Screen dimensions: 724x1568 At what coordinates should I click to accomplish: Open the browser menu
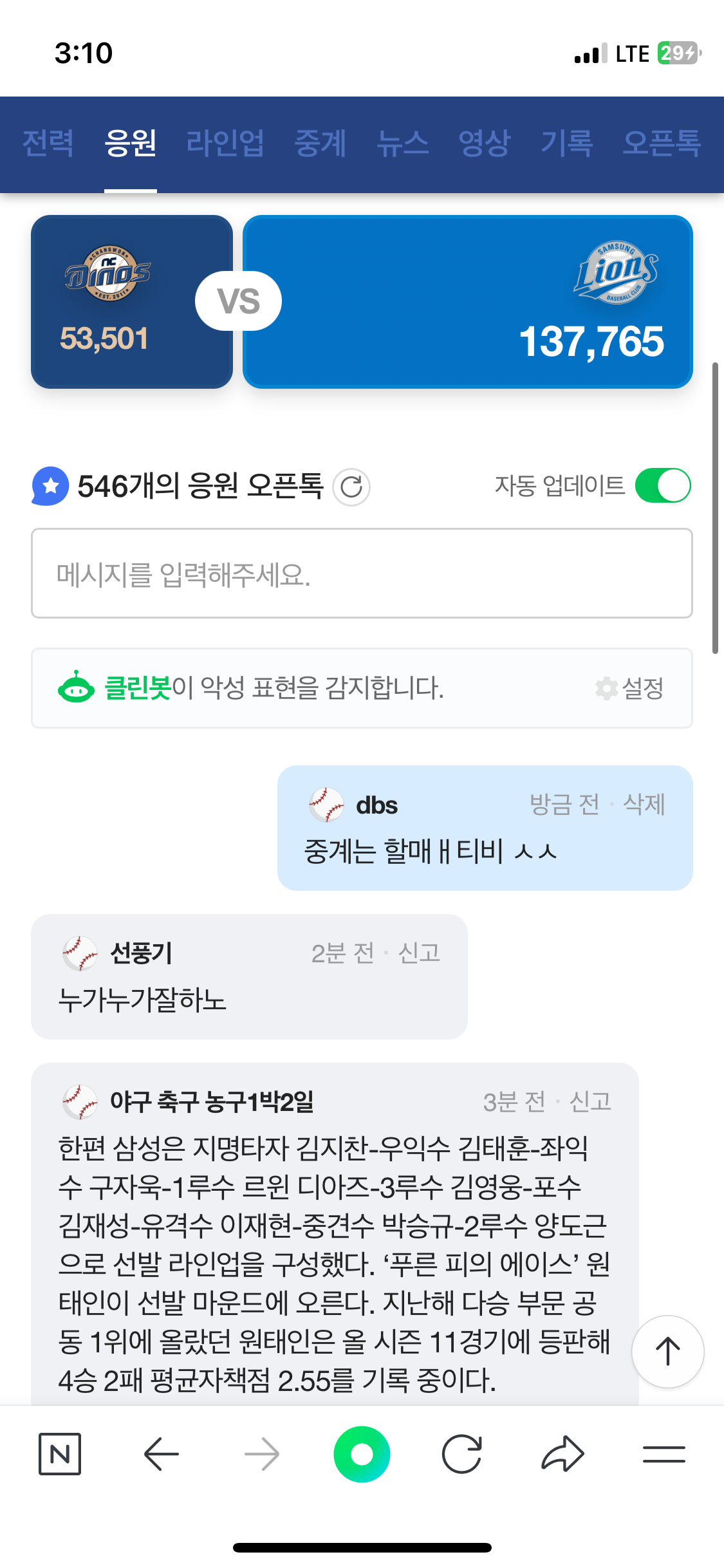(664, 1454)
